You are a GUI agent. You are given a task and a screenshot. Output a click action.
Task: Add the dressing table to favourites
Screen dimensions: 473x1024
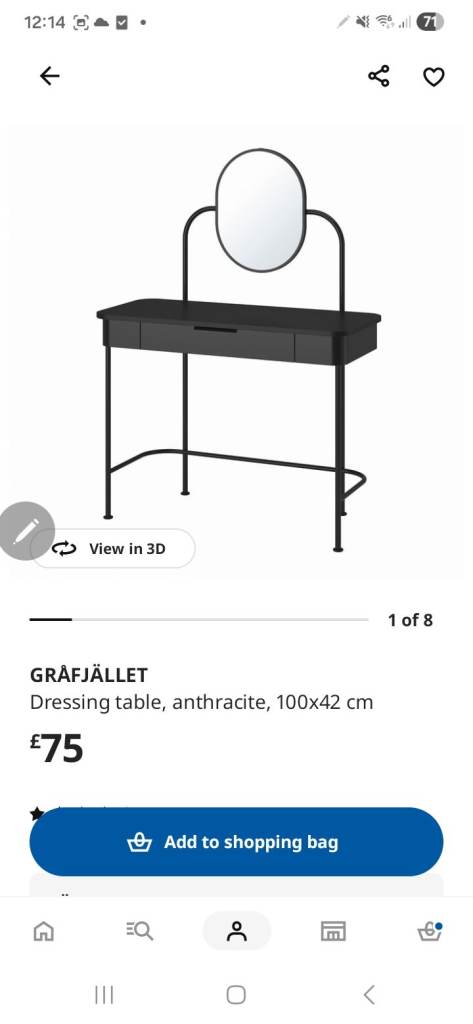coord(434,76)
